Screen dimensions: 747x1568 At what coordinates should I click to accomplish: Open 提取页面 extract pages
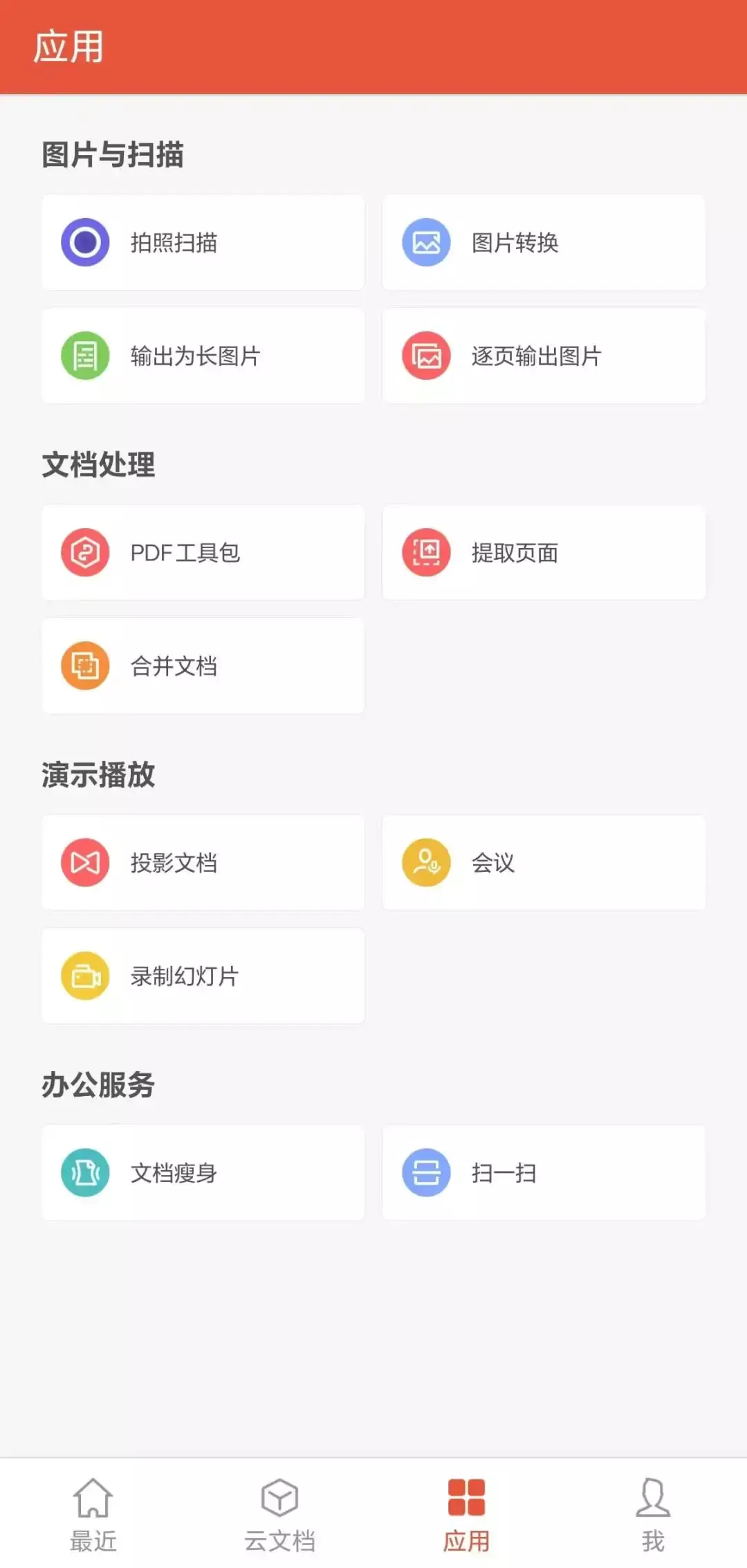pos(544,552)
